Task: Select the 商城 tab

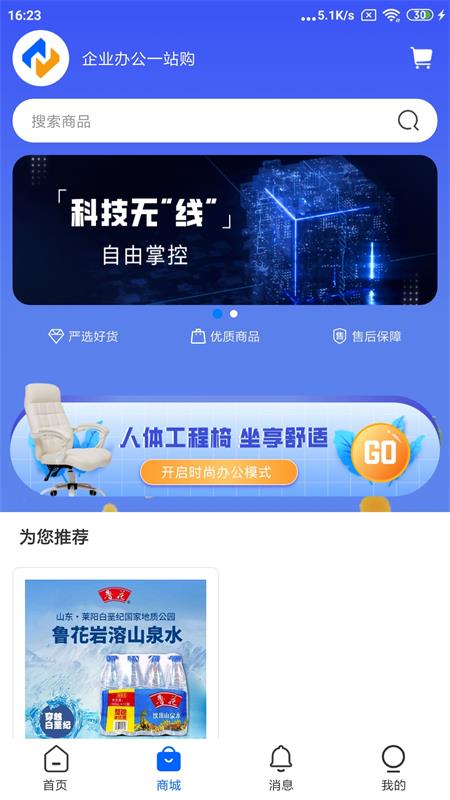Action: (x=168, y=768)
